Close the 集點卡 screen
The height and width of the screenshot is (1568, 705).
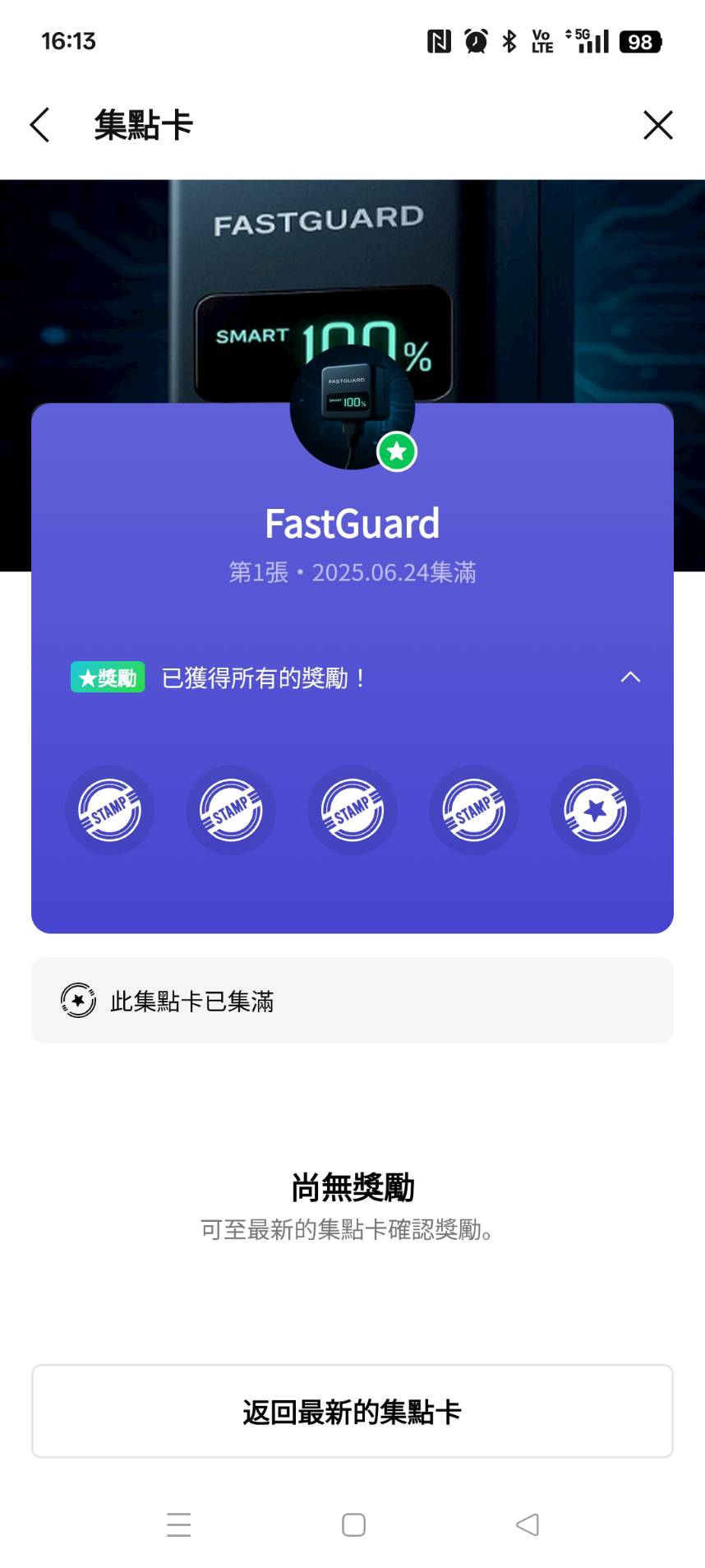[657, 125]
